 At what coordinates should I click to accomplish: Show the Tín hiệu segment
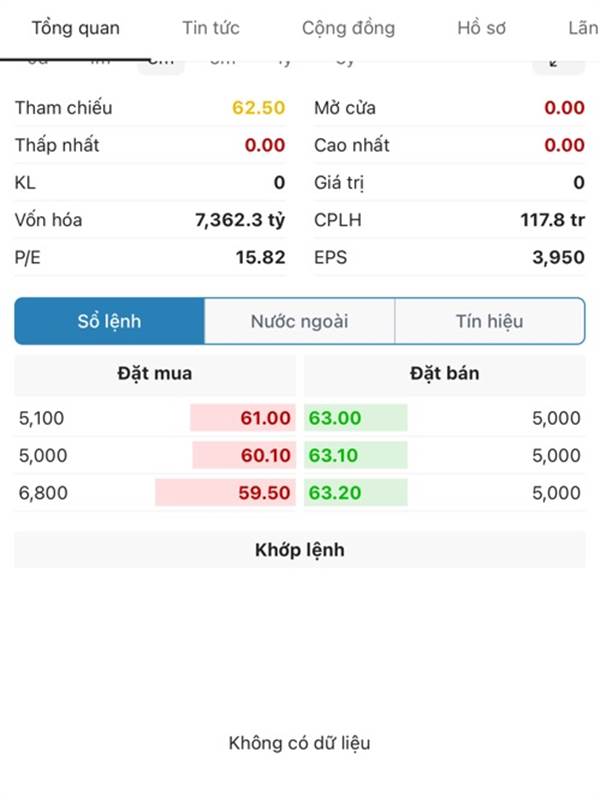coord(489,321)
